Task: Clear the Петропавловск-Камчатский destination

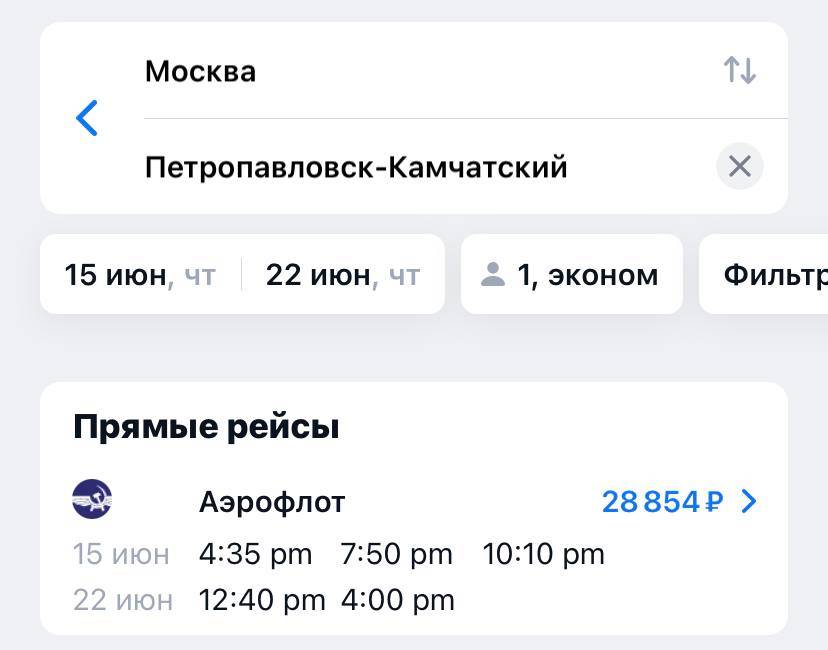Action: pyautogui.click(x=739, y=166)
